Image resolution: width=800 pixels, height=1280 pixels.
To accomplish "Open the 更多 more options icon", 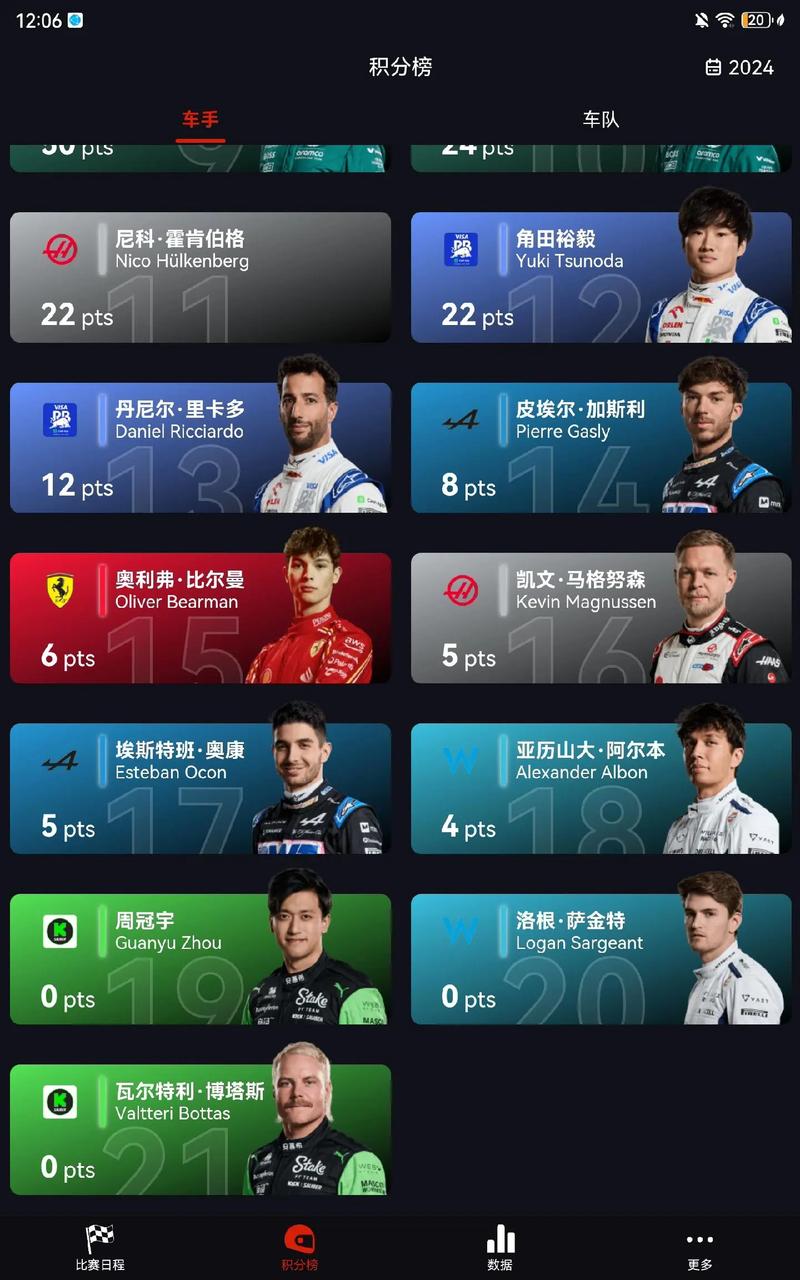I will (x=699, y=1238).
